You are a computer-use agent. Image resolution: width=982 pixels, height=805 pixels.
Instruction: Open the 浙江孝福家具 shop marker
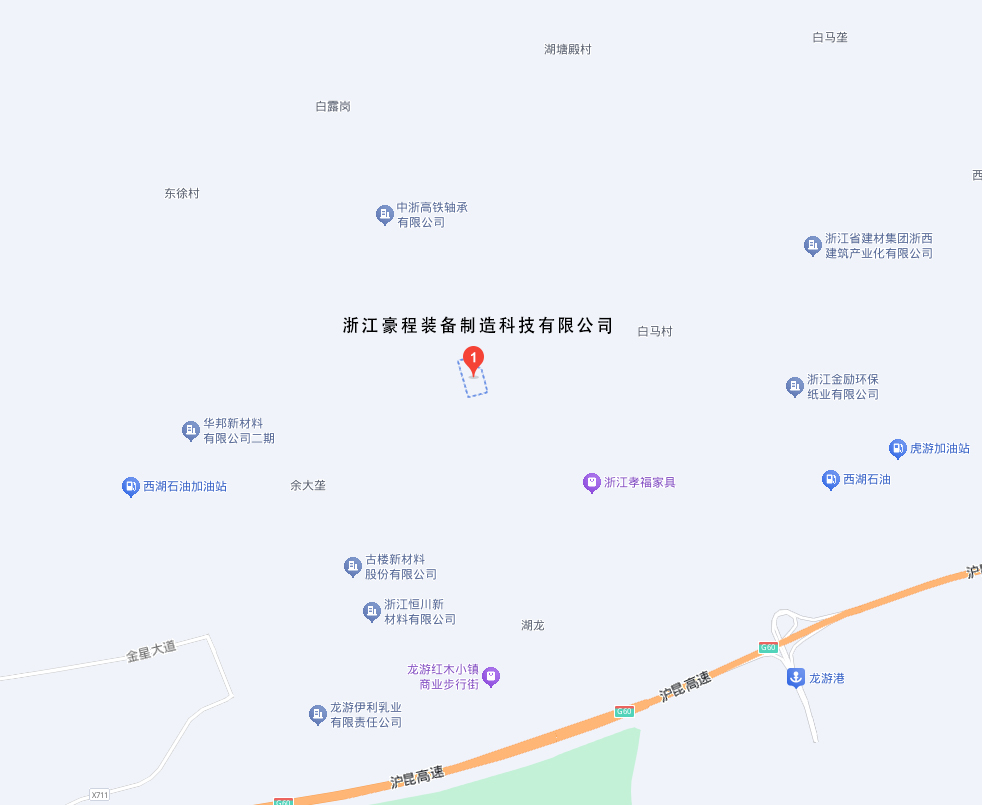(591, 483)
